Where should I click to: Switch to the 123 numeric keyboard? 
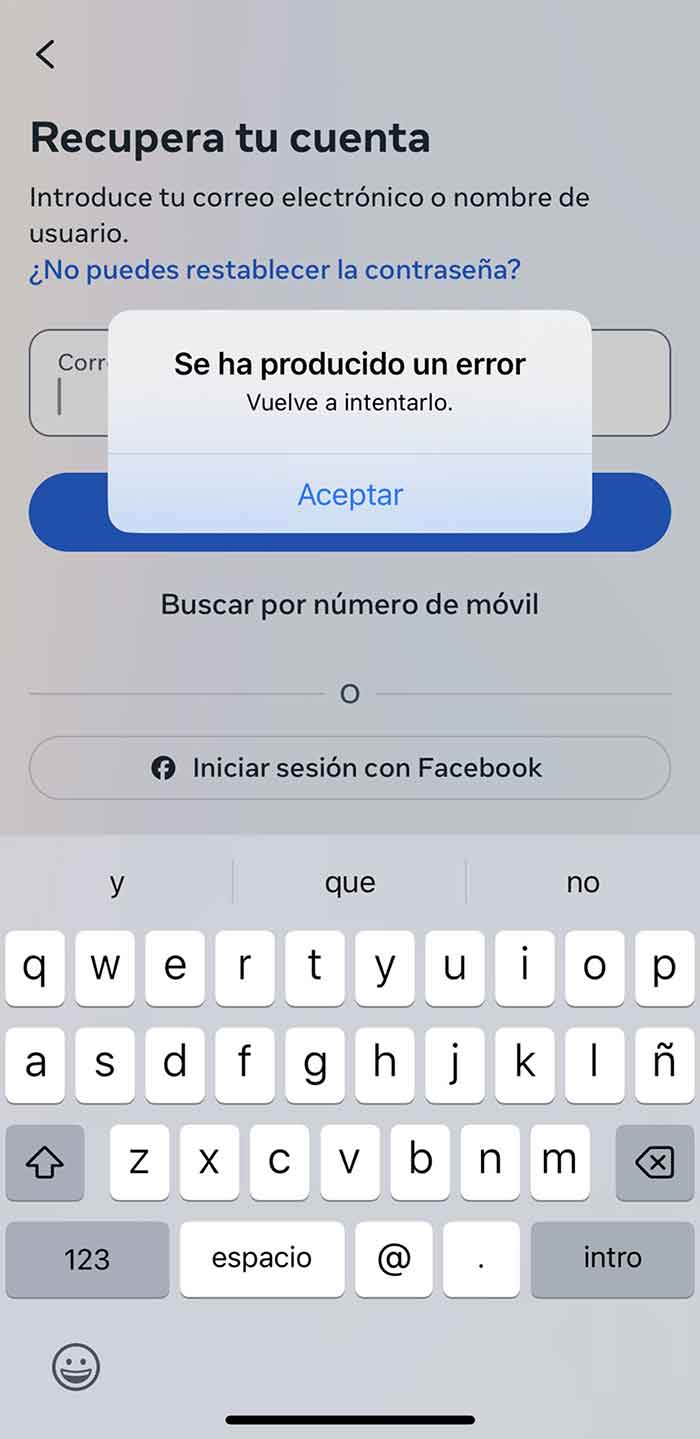[87, 1258]
